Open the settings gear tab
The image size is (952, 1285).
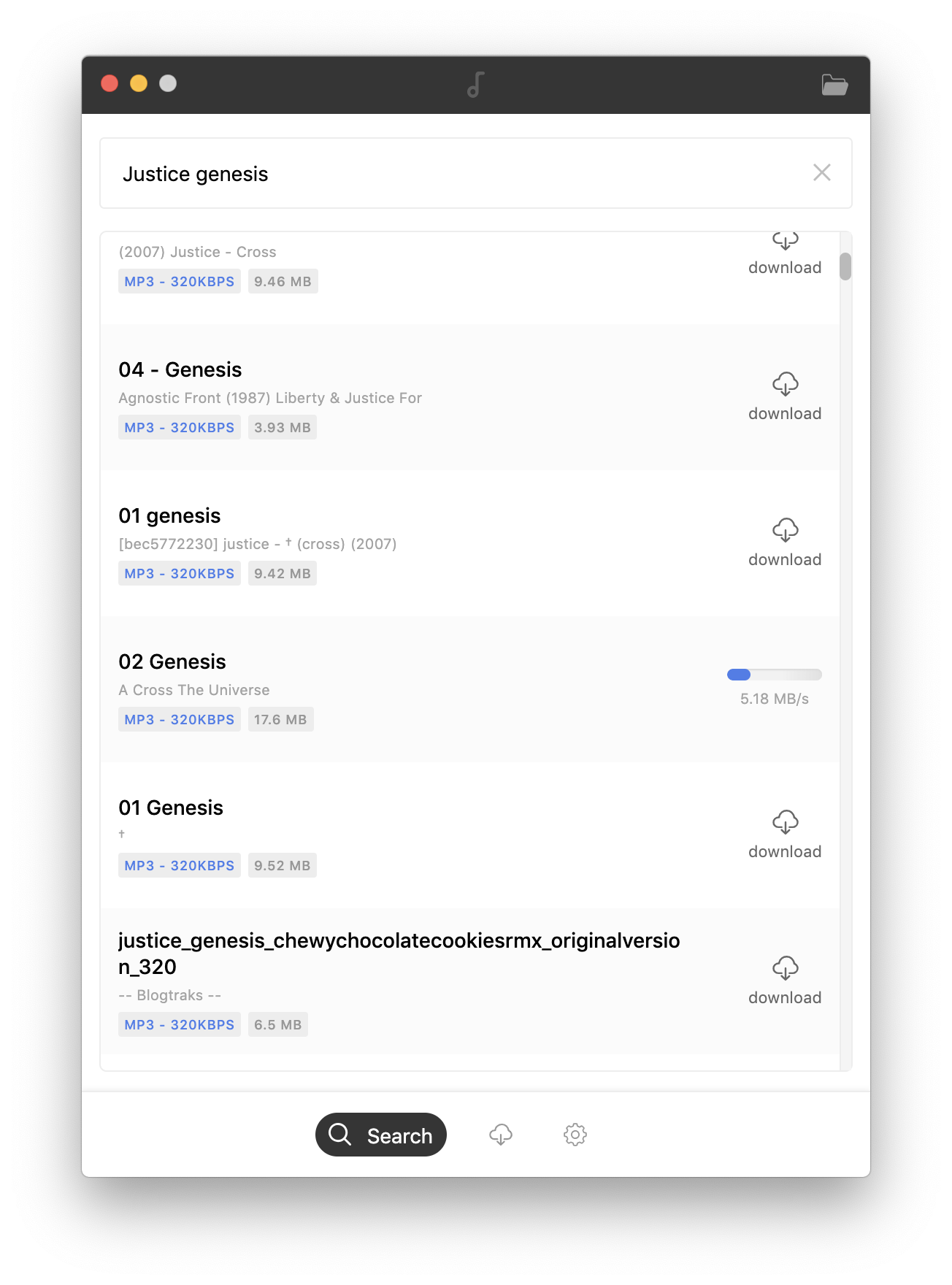575,1135
